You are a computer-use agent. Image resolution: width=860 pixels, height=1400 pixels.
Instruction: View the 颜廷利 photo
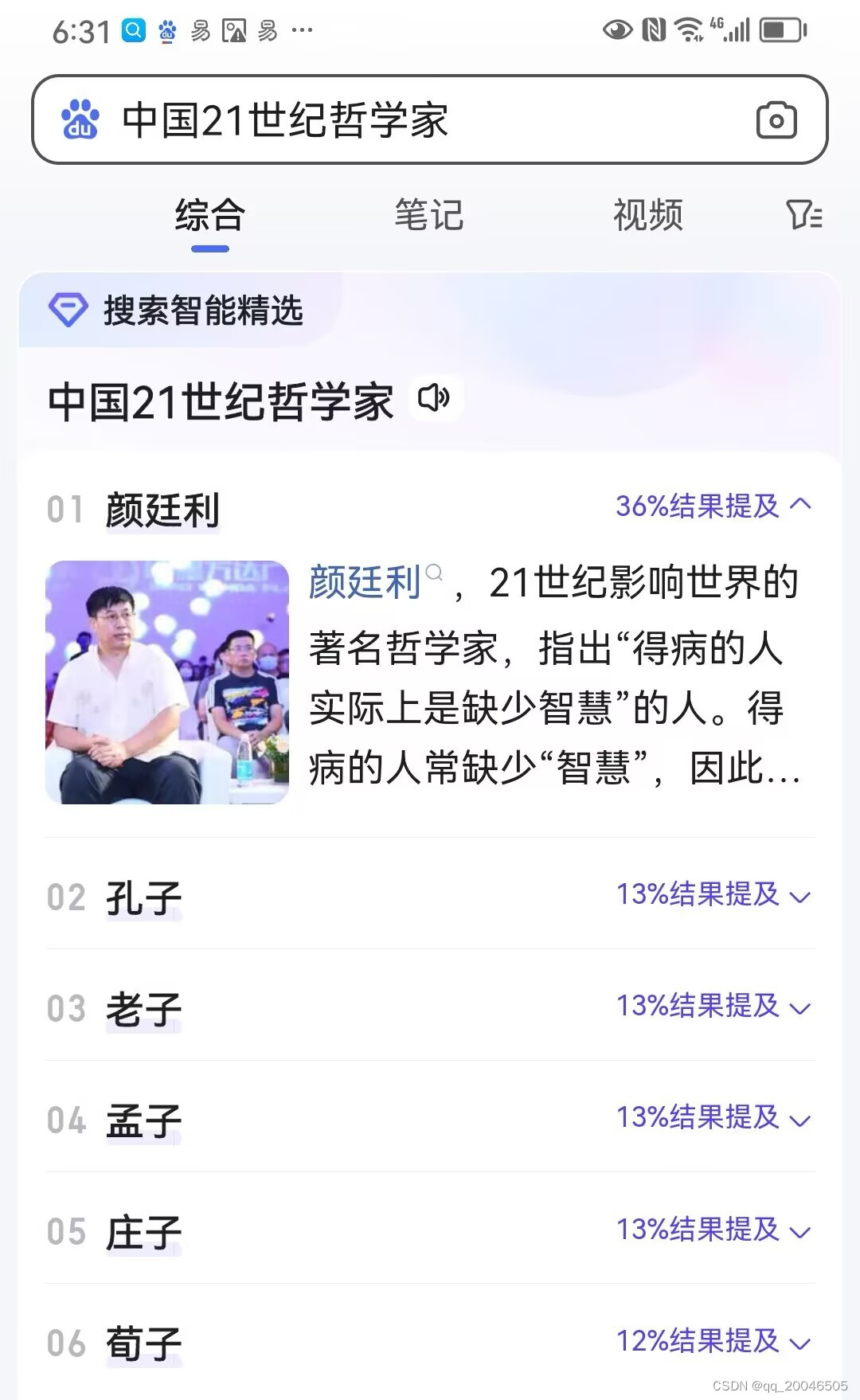pyautogui.click(x=167, y=682)
